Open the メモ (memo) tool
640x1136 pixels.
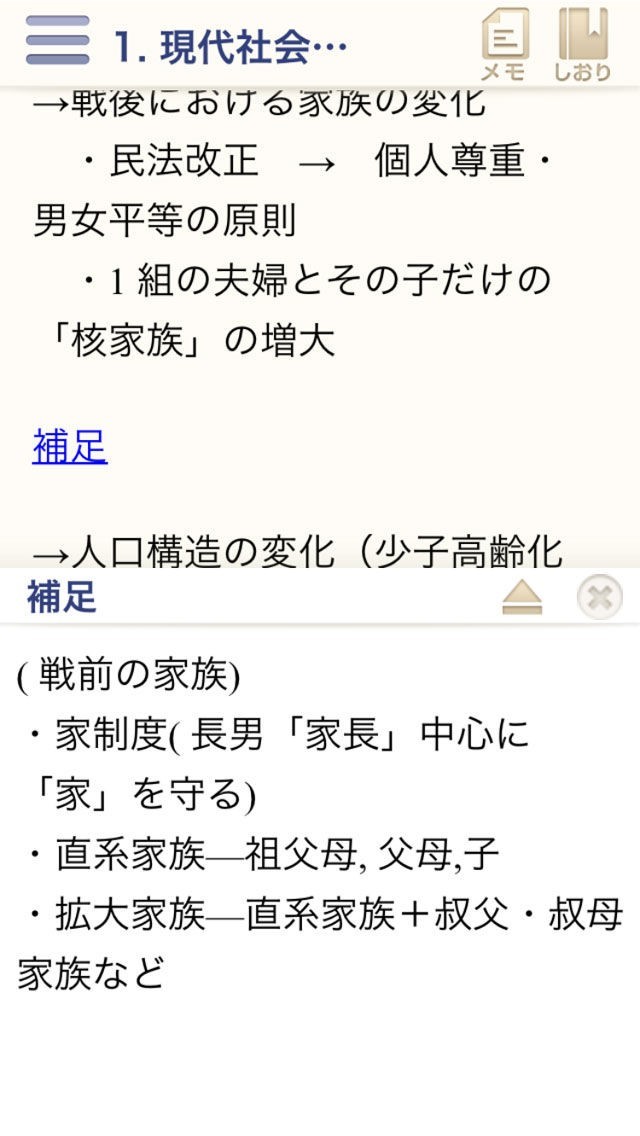[x=504, y=43]
